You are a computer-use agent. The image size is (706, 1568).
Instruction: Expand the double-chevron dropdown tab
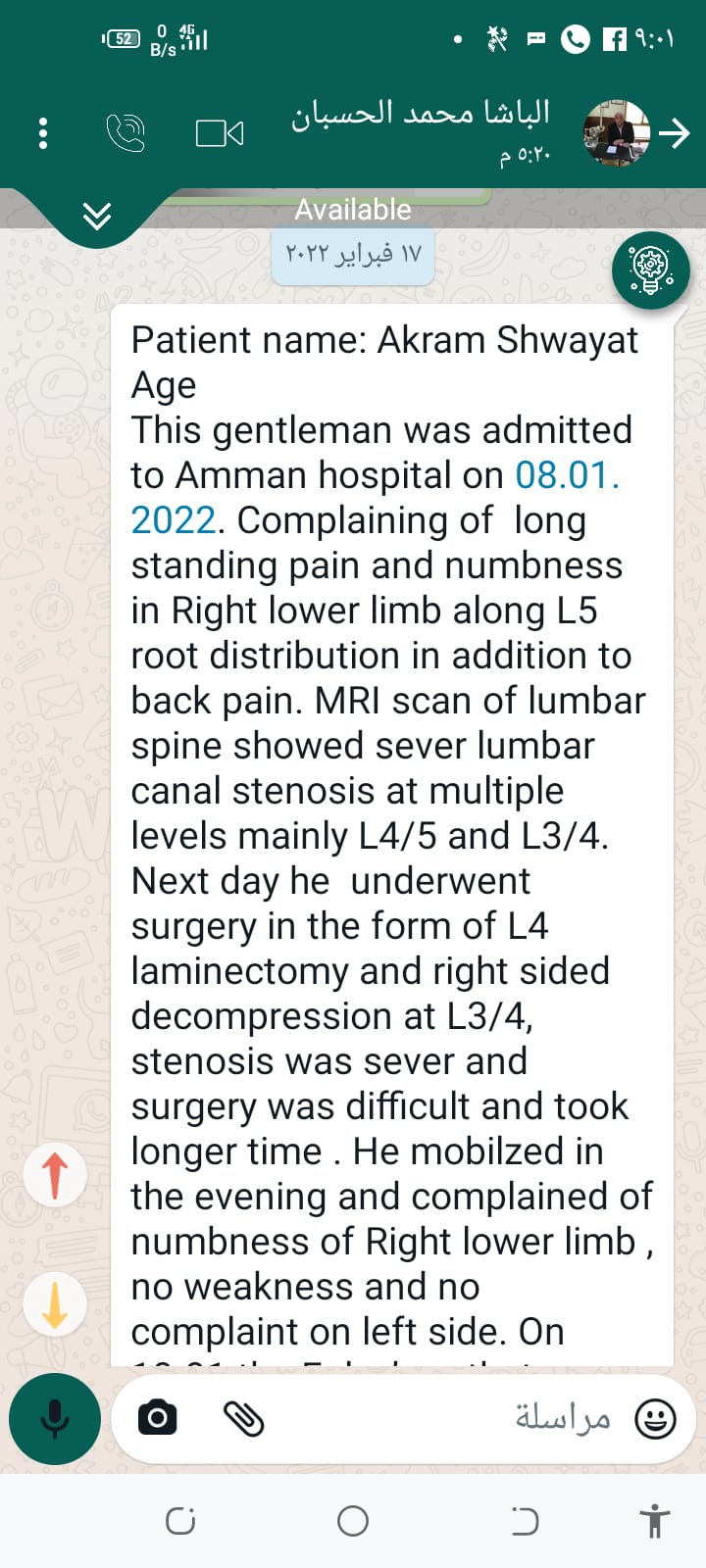click(97, 216)
